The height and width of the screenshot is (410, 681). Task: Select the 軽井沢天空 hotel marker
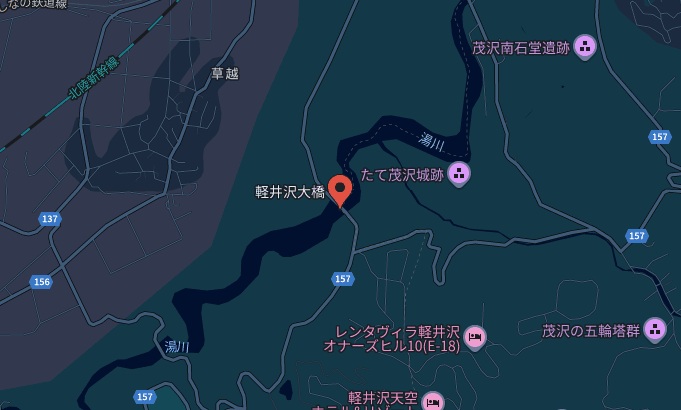coord(433,401)
